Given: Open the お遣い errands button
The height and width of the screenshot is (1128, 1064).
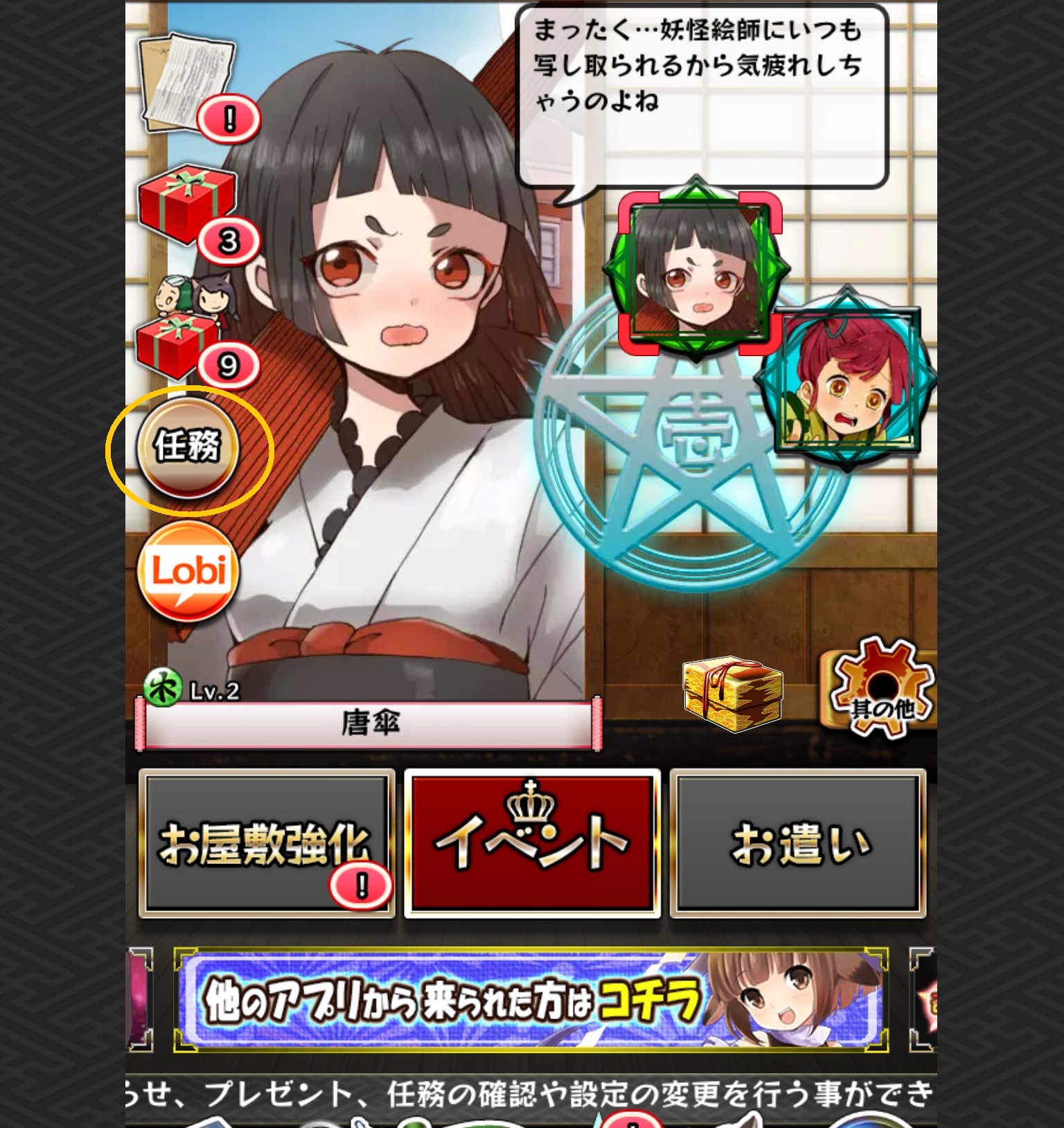Looking at the screenshot, I should pyautogui.click(x=797, y=843).
